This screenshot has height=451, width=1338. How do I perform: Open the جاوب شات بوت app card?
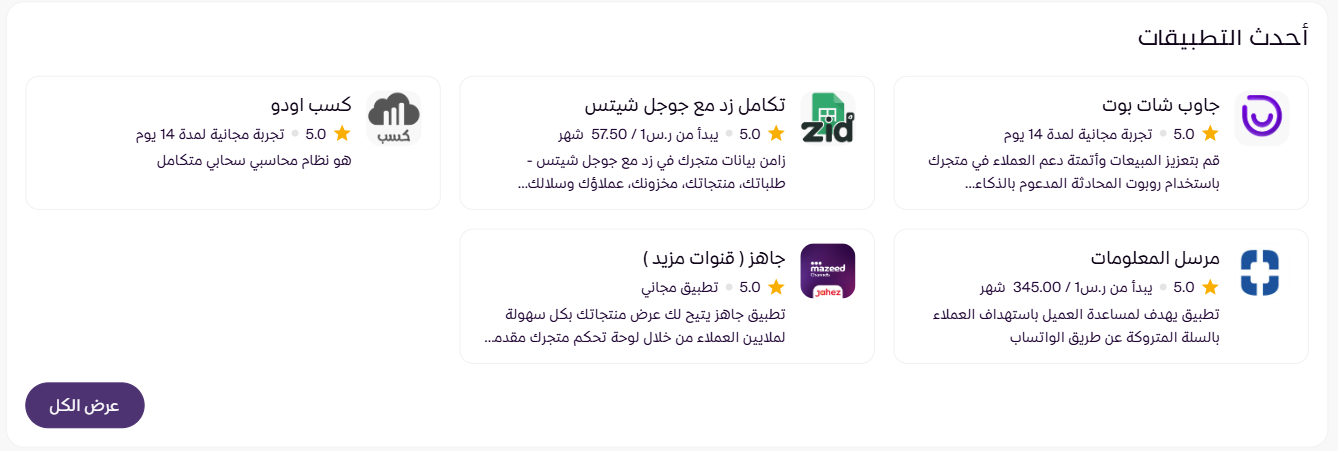[x=1100, y=143]
